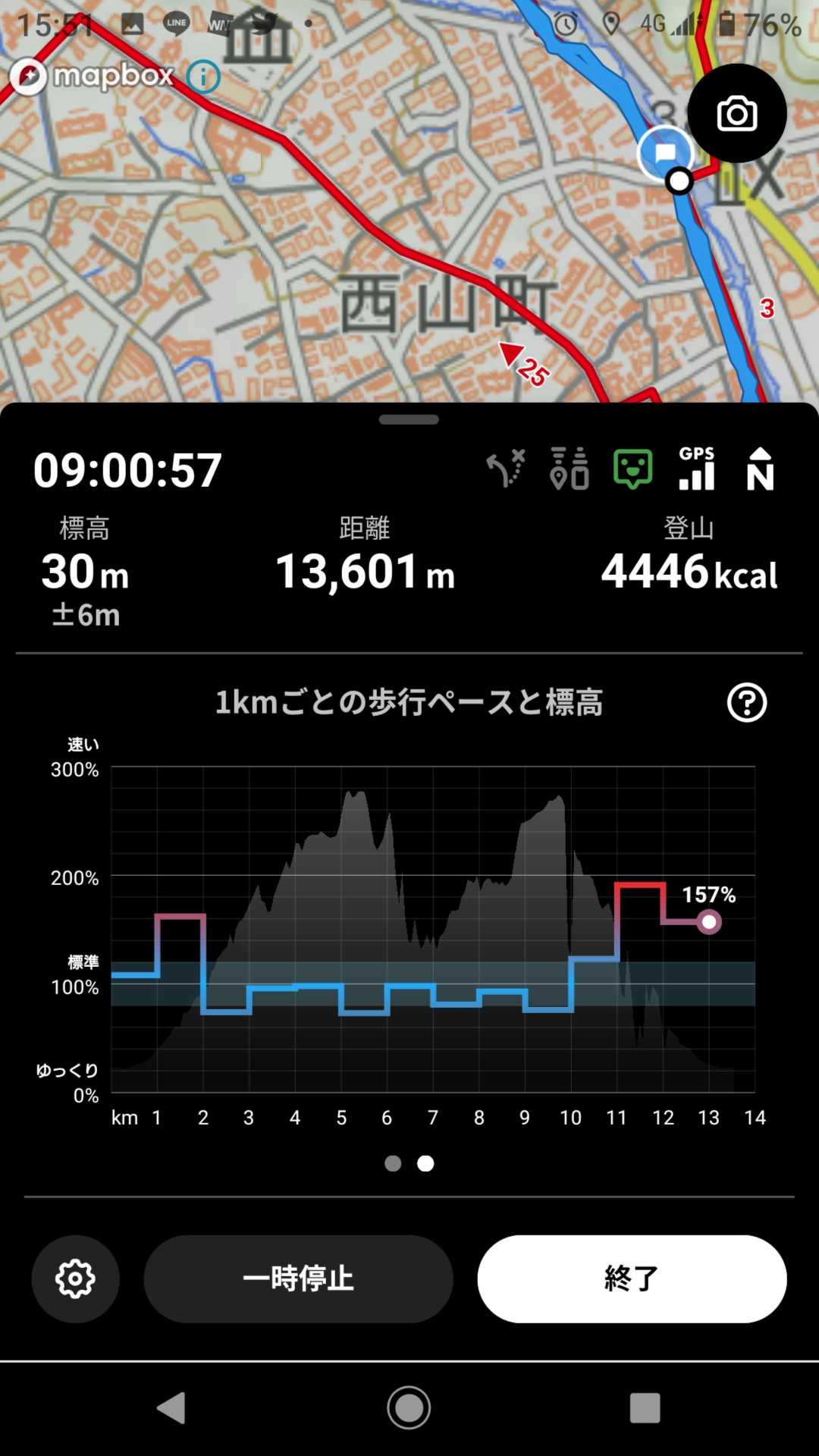
Task: Tap the Mapbox info icon
Action: coord(203,77)
